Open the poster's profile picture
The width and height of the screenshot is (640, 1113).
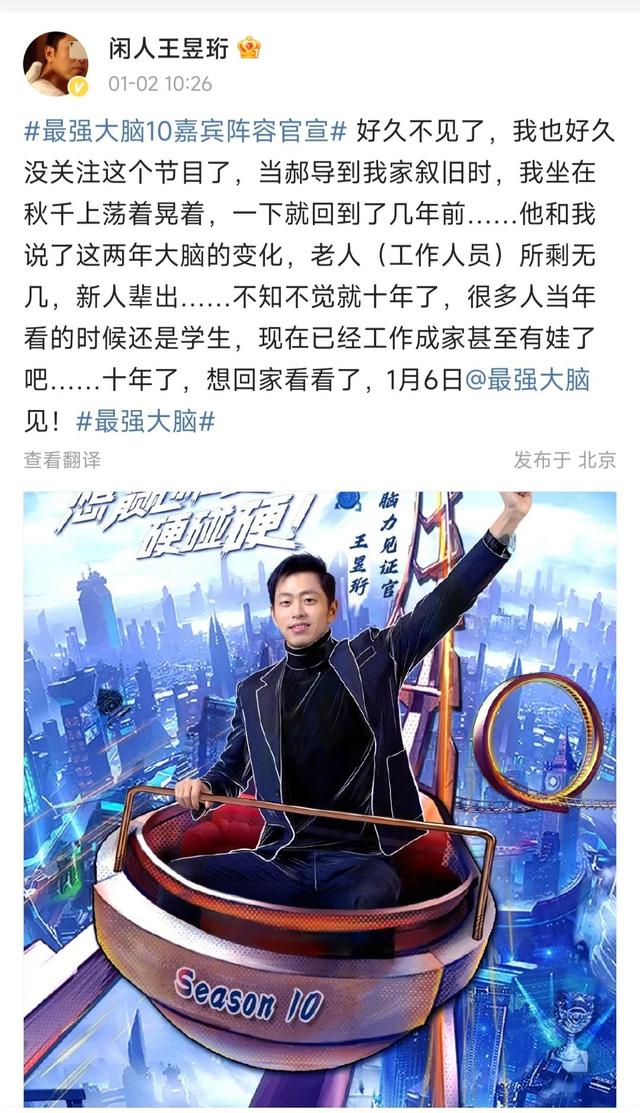[55, 63]
